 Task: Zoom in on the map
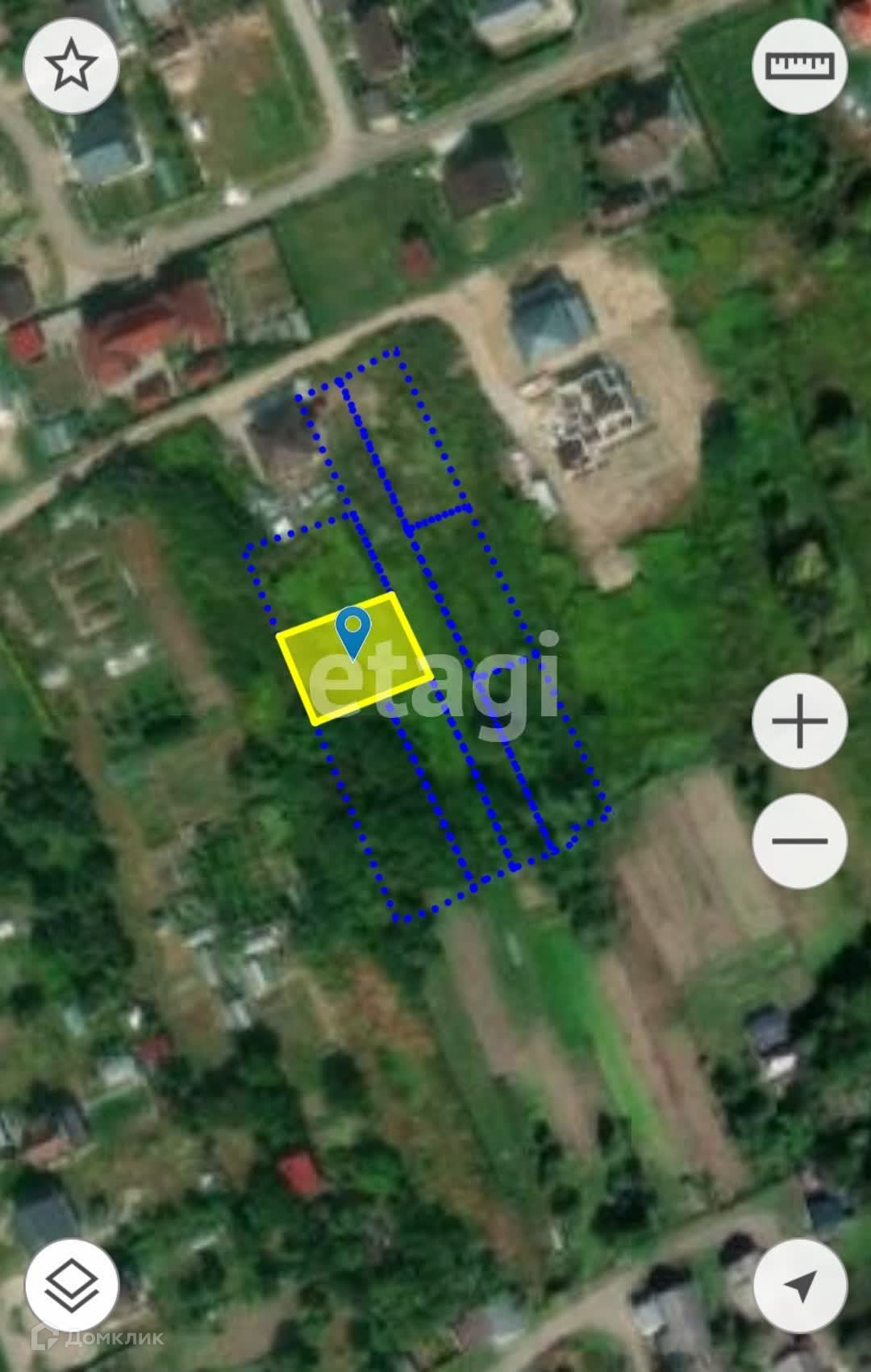[x=799, y=720]
